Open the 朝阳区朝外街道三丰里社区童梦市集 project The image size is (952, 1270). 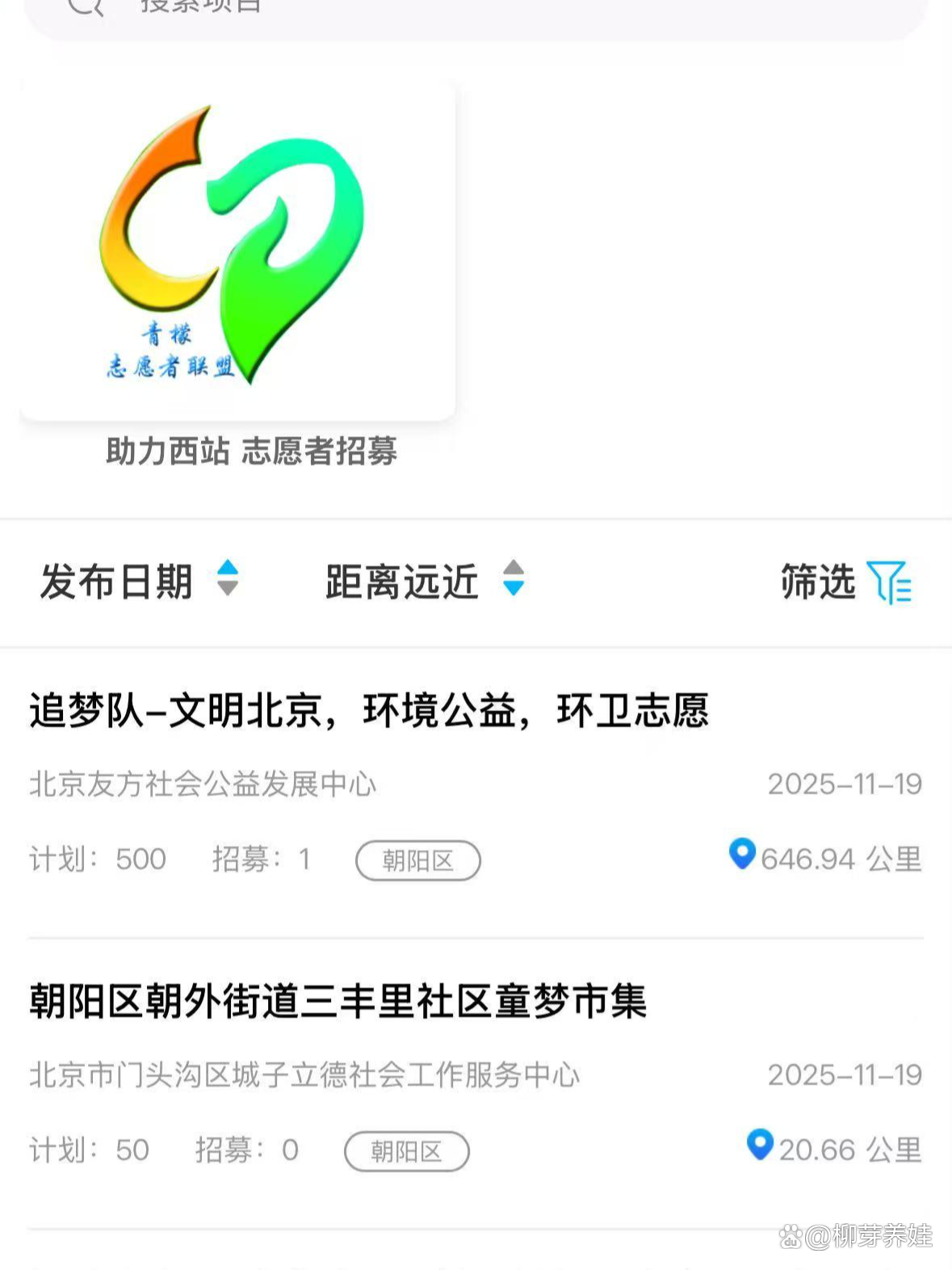point(476,1084)
